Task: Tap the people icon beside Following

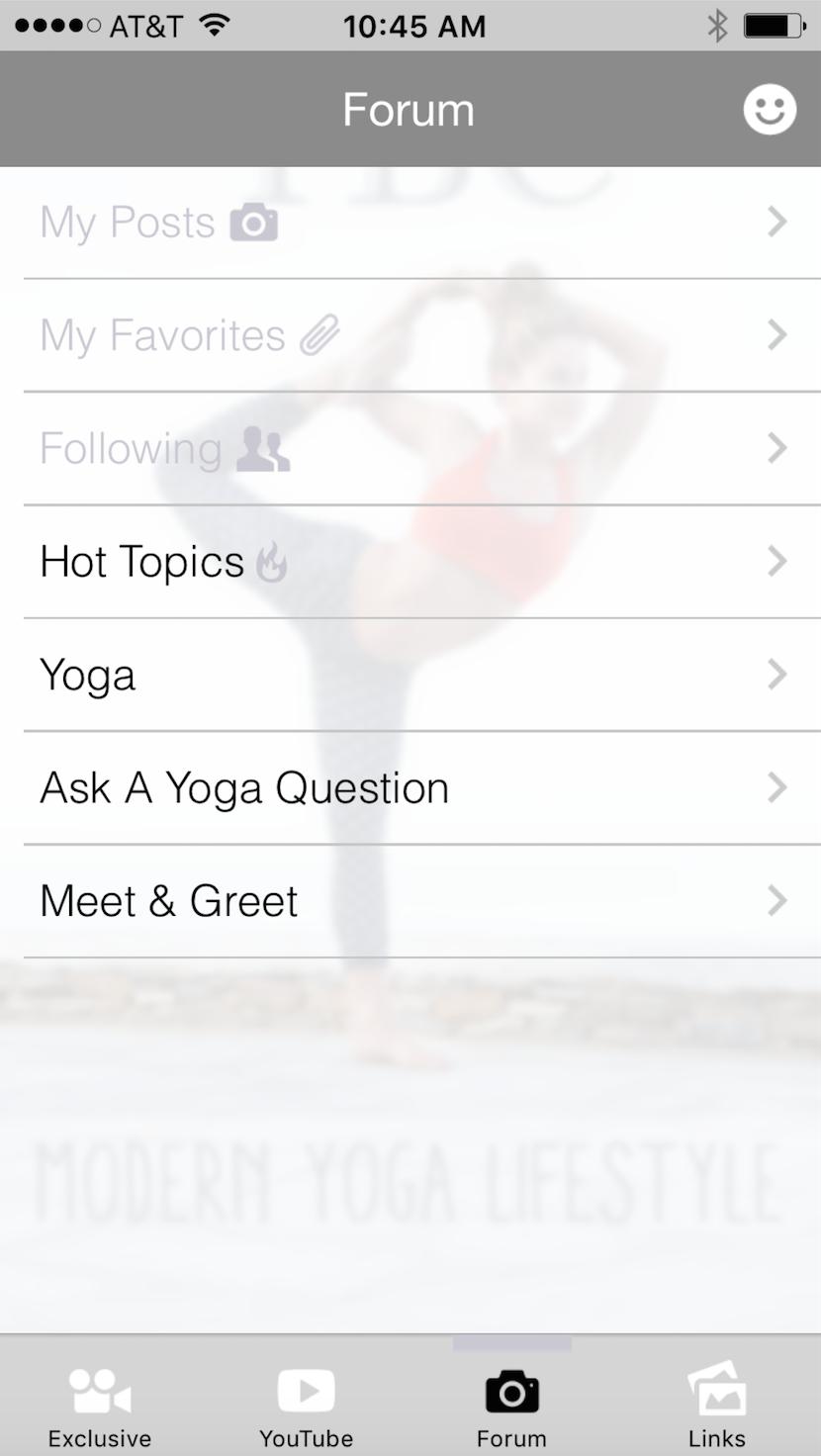Action: pyautogui.click(x=263, y=448)
